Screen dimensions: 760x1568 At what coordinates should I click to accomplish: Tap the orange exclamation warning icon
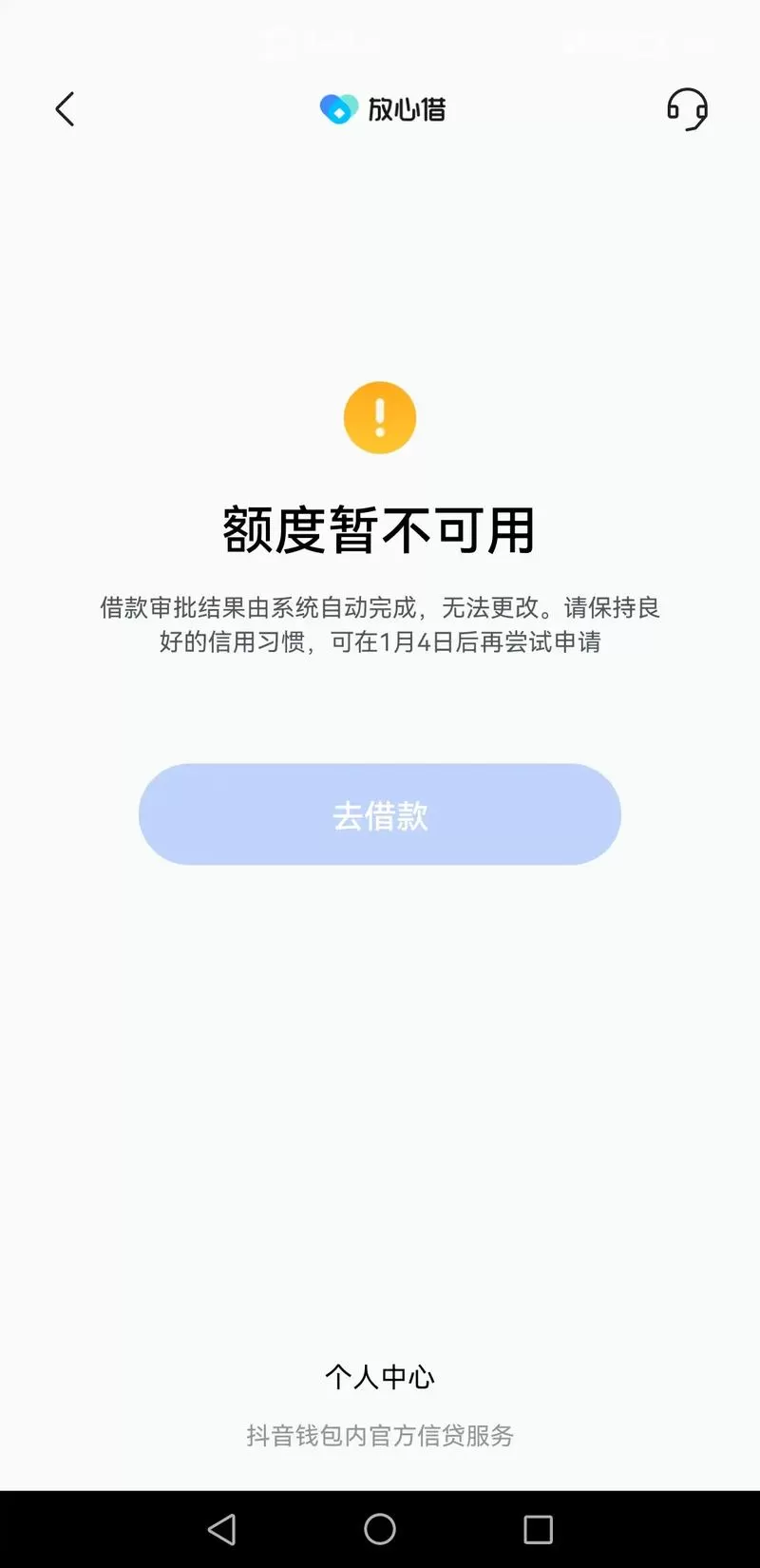[x=380, y=418]
